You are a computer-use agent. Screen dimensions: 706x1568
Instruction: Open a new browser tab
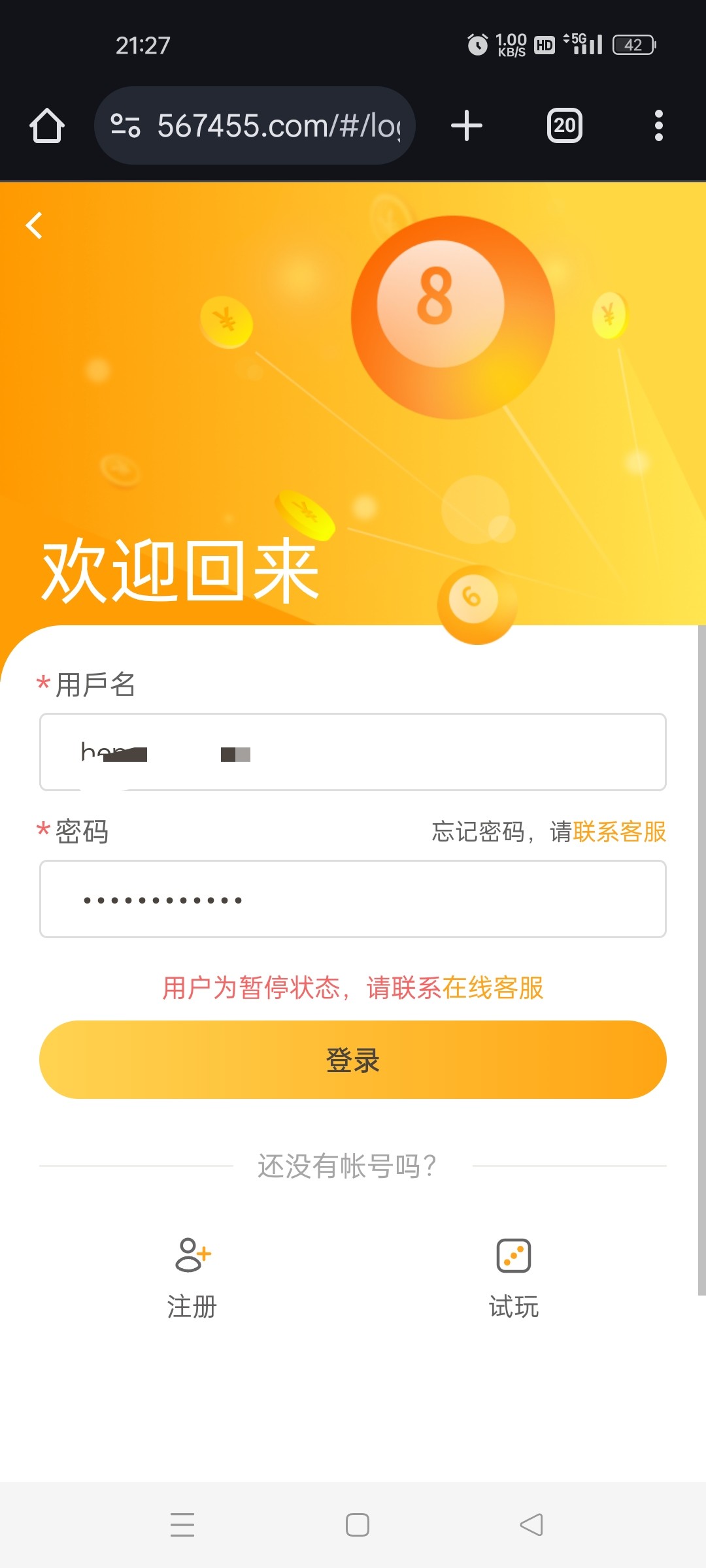pyautogui.click(x=467, y=125)
